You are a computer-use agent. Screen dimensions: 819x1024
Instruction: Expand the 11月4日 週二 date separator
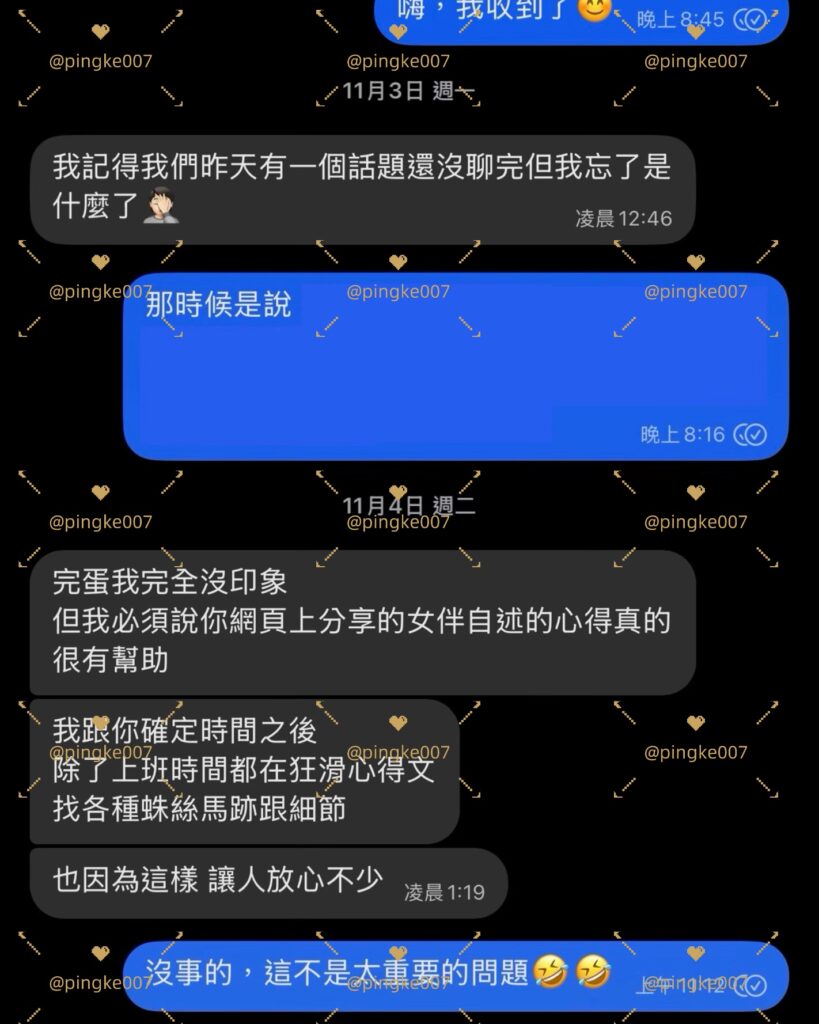coord(410,506)
